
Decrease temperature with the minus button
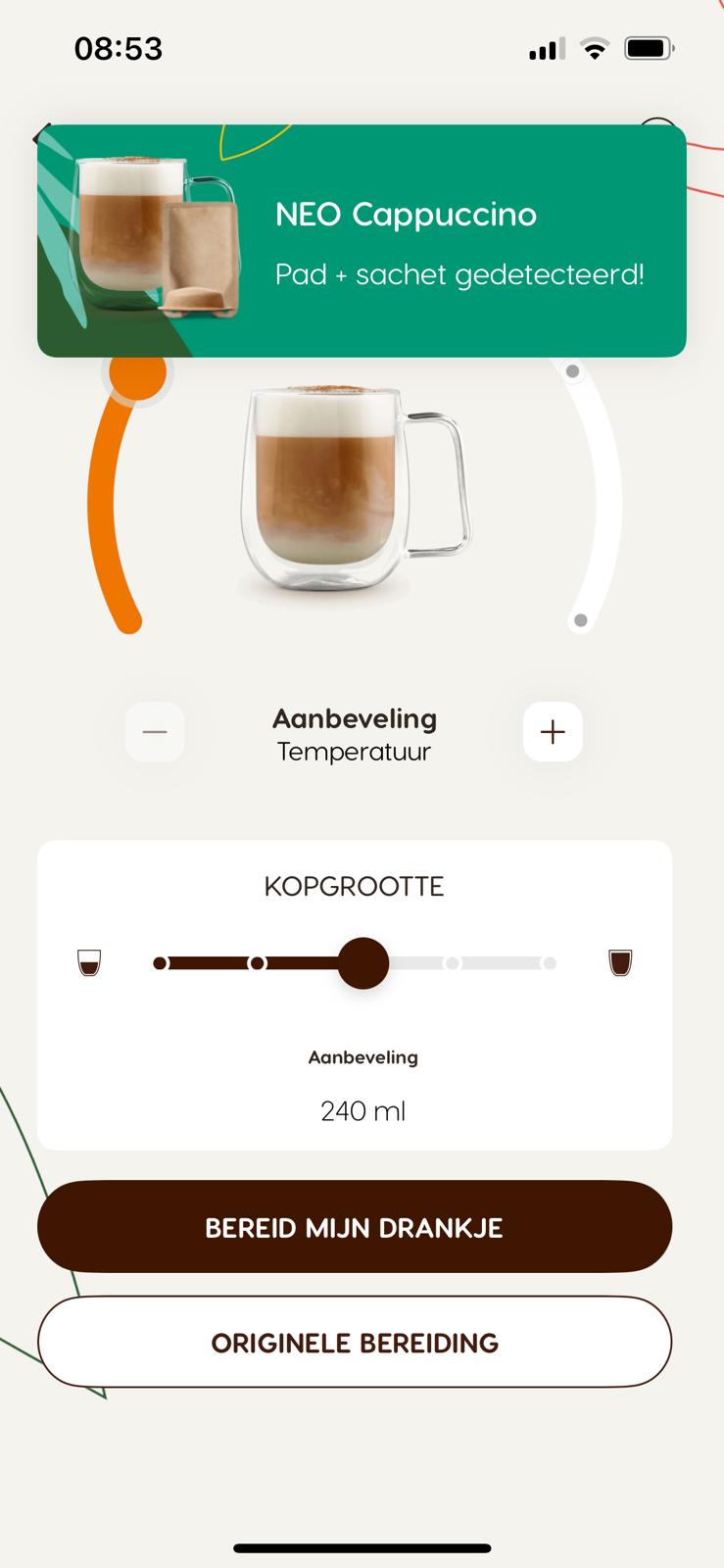[155, 732]
